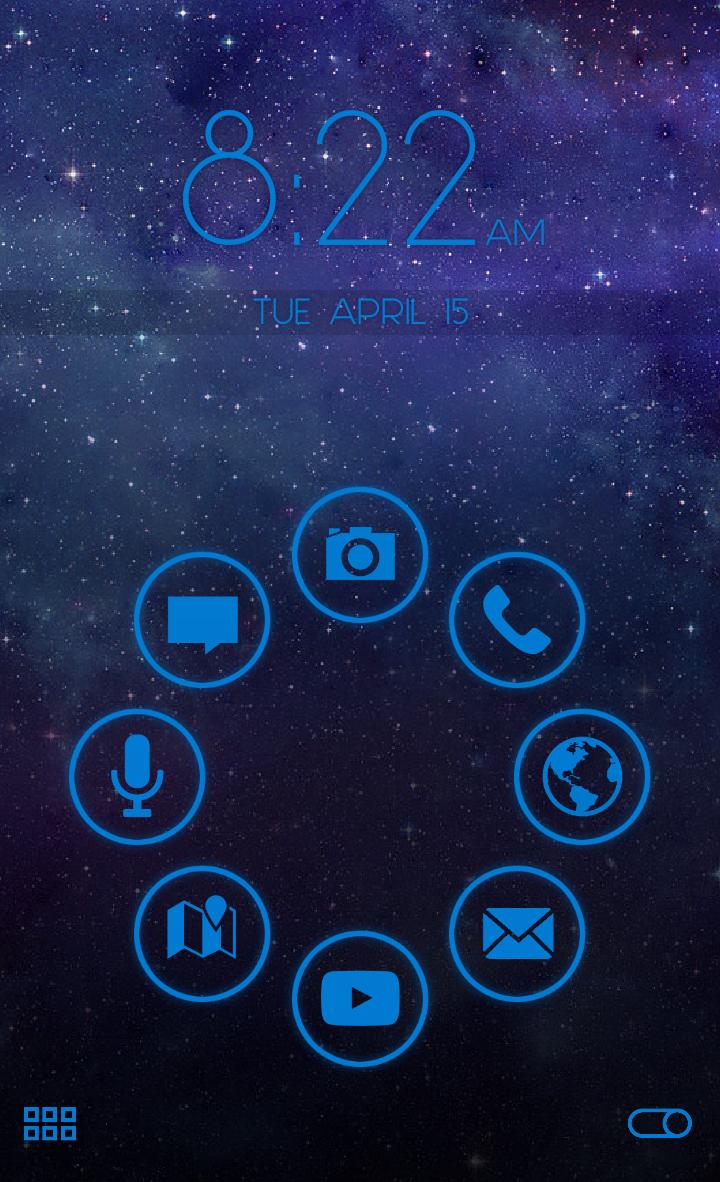Flip the switch in the bottom-right corner

pyautogui.click(x=662, y=1124)
